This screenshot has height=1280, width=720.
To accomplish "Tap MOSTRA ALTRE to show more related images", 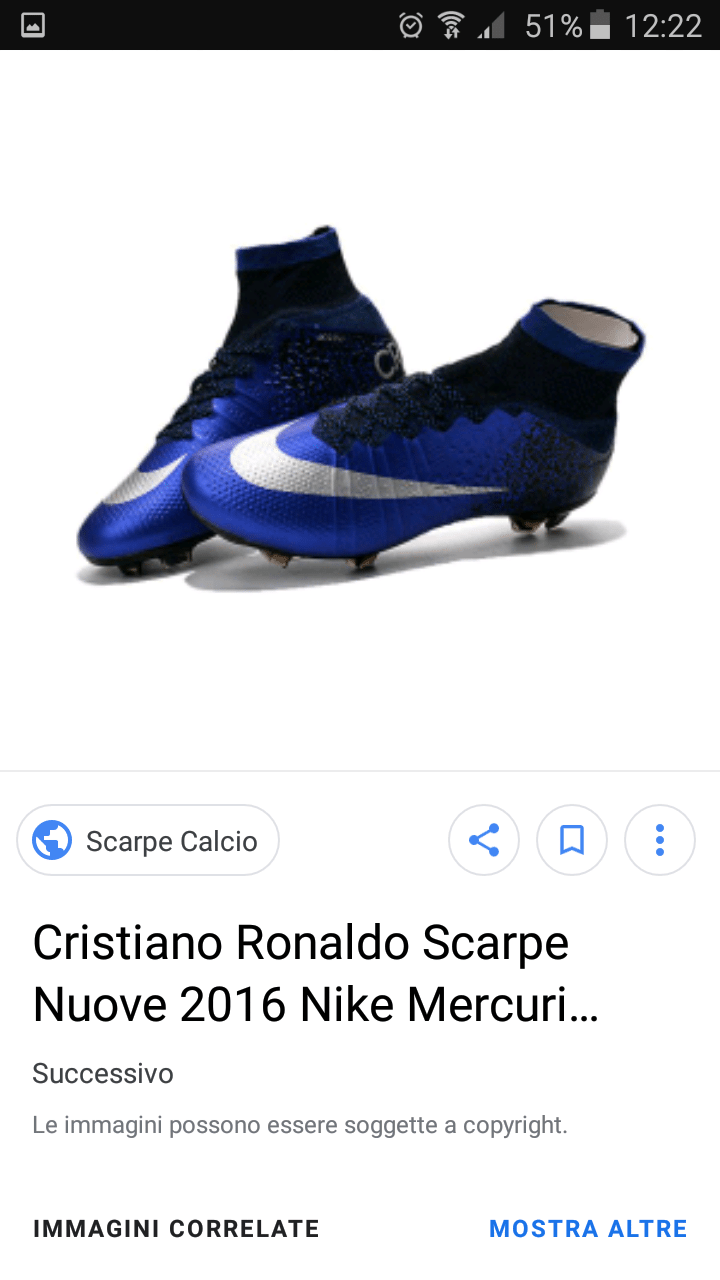I will point(588,1229).
